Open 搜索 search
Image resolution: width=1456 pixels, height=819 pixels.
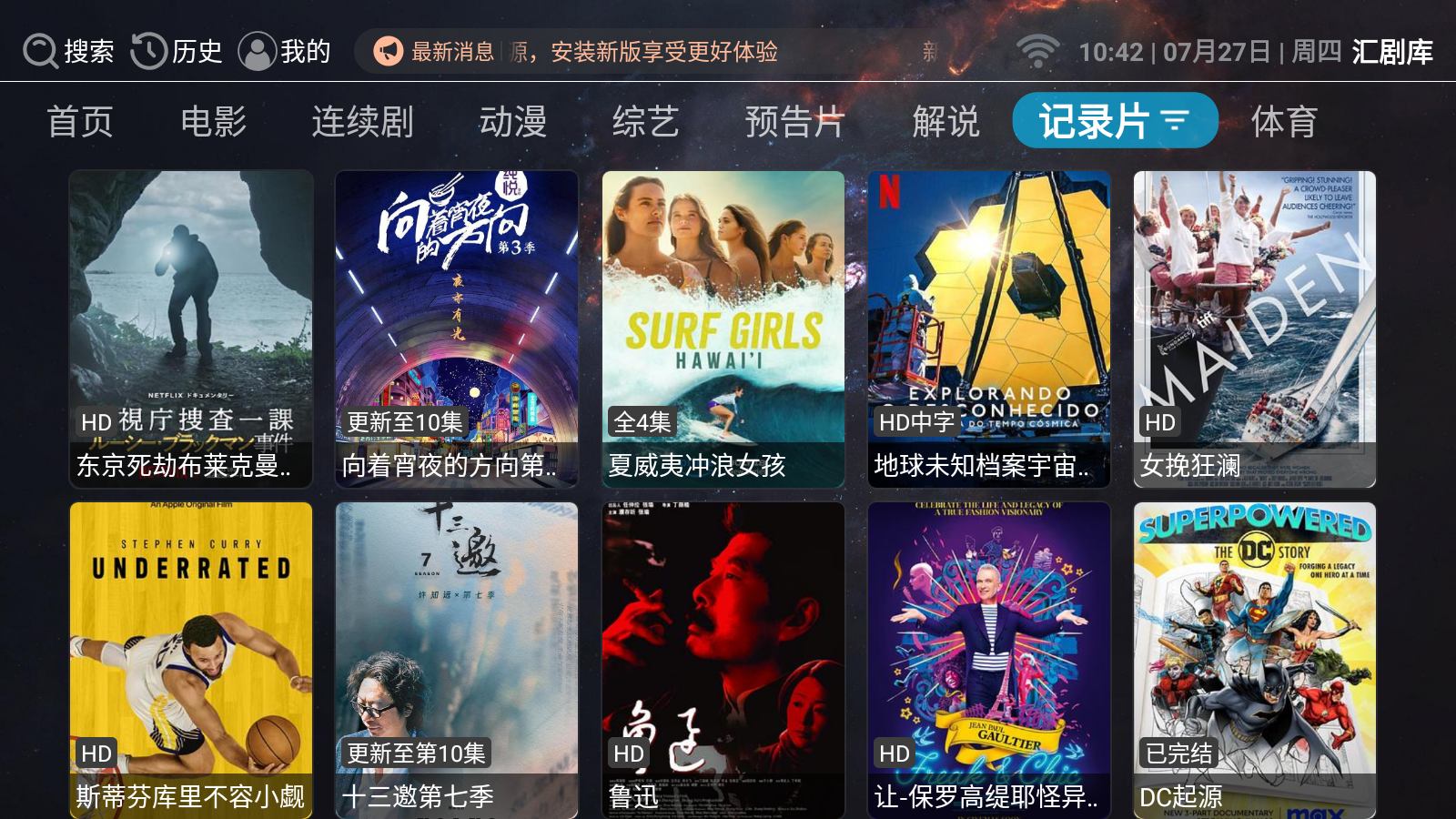[x=68, y=51]
